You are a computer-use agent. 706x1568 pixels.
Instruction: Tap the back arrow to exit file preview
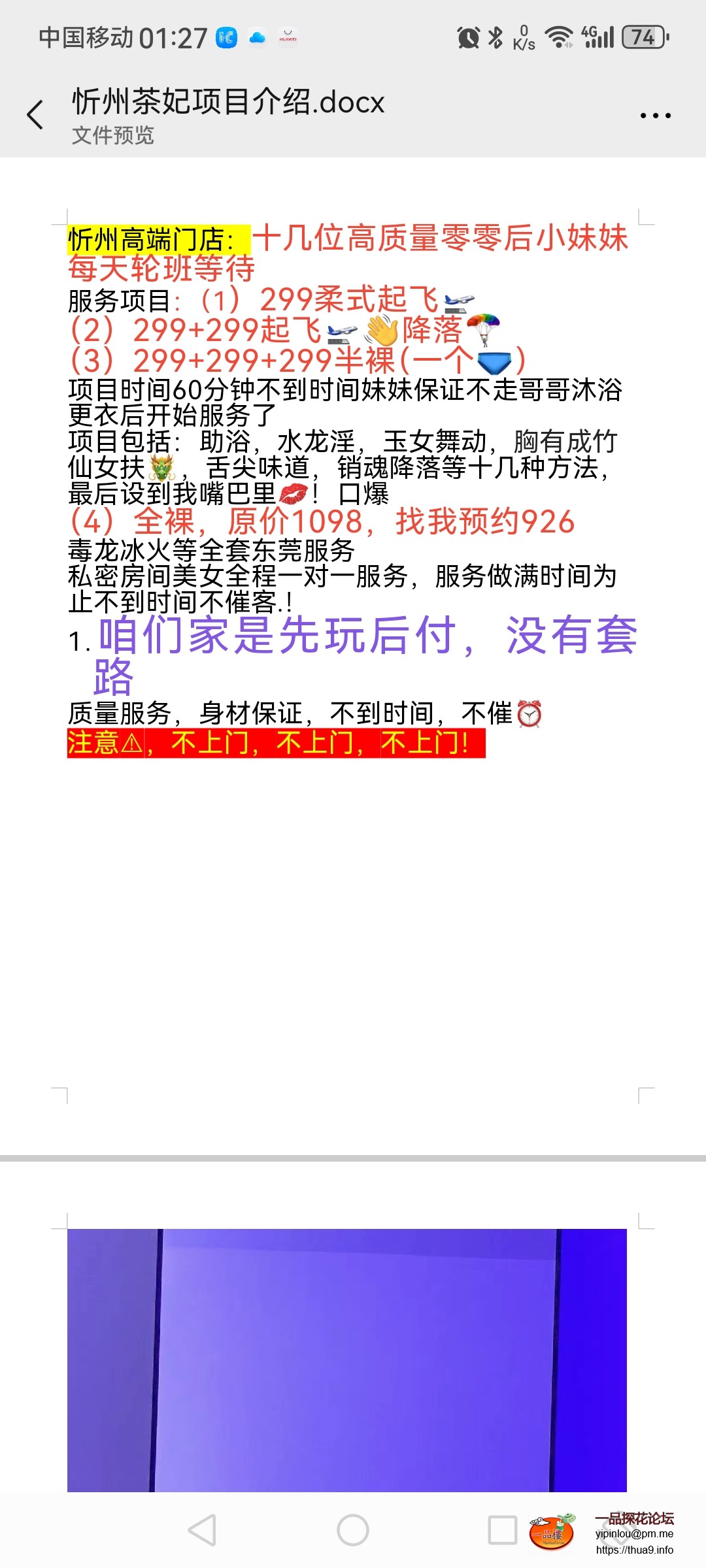pos(35,112)
